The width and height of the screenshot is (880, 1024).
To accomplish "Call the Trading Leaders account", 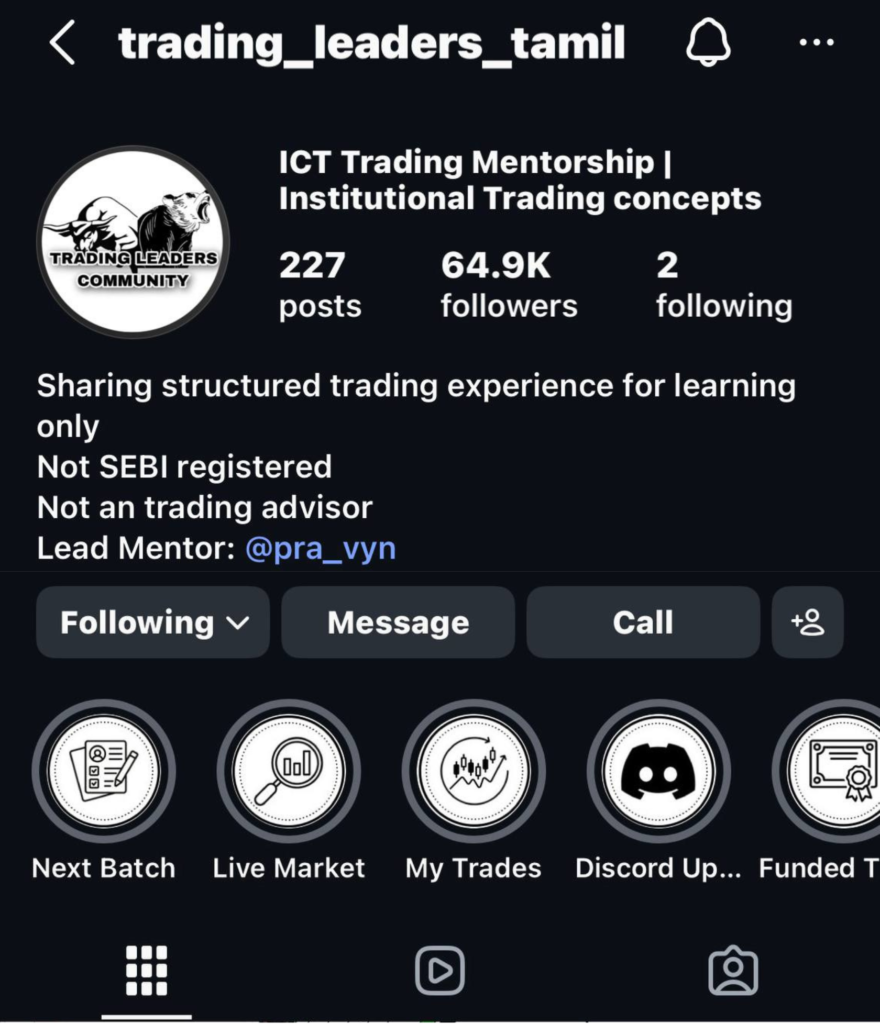I will pos(643,622).
